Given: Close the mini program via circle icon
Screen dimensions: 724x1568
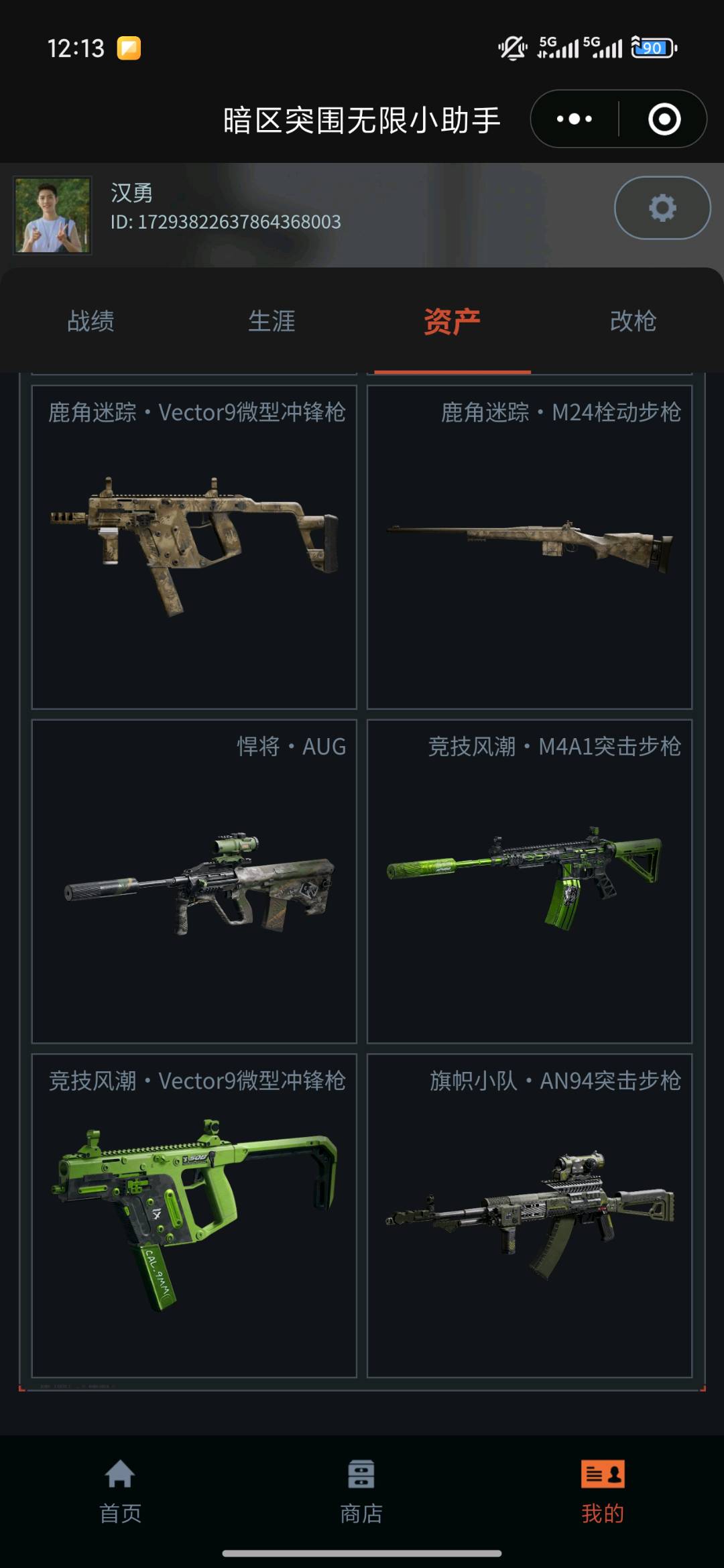Looking at the screenshot, I should coord(664,119).
